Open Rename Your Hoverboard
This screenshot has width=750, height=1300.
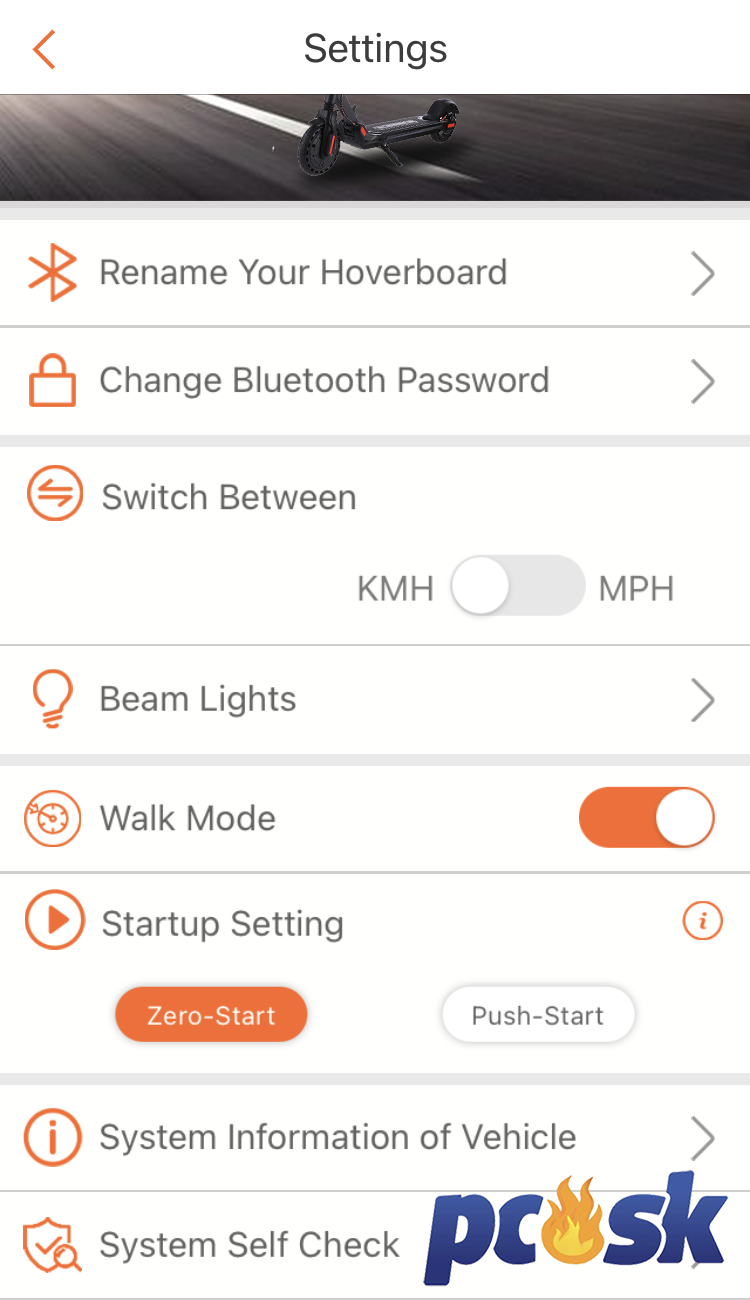tap(375, 273)
